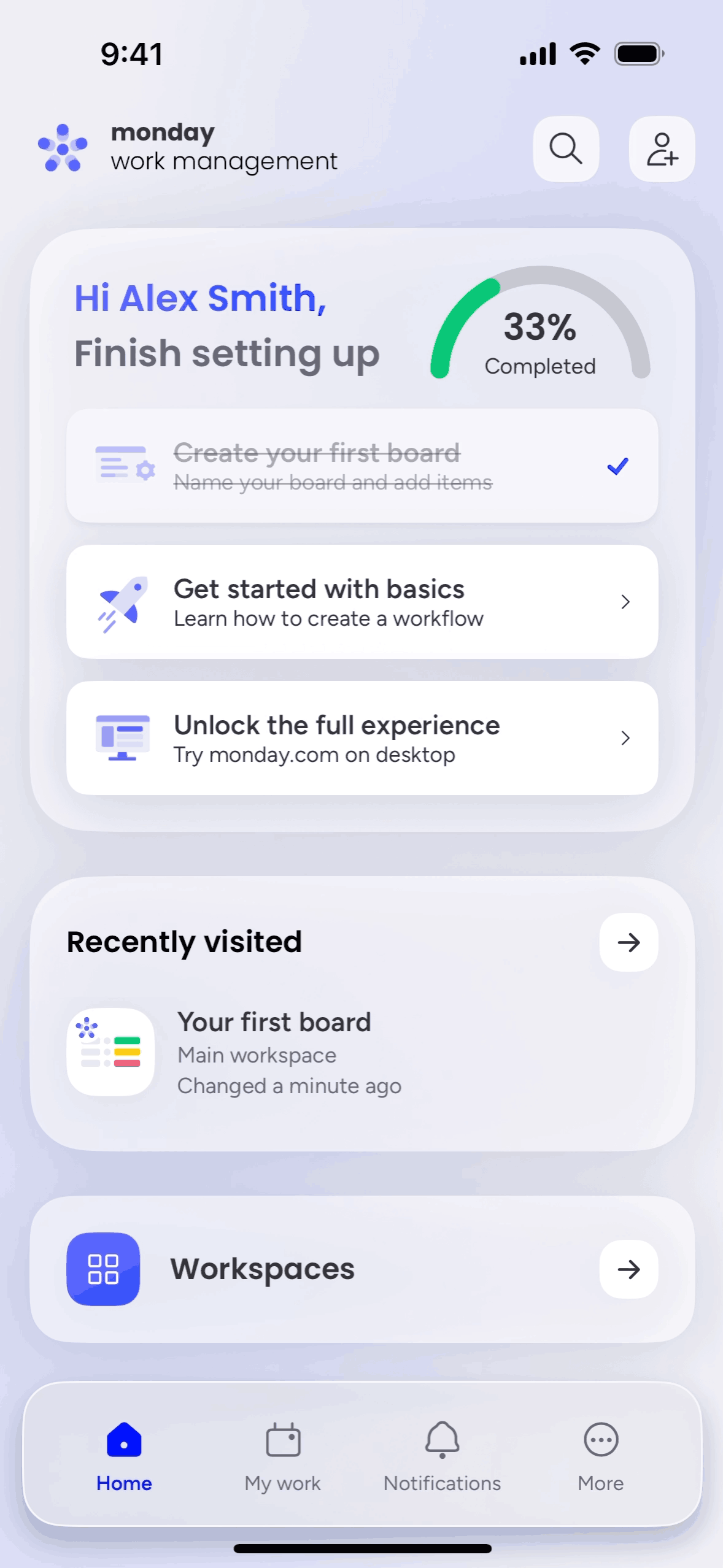Open Unlock the full experience
723x1568 pixels.
tap(362, 739)
